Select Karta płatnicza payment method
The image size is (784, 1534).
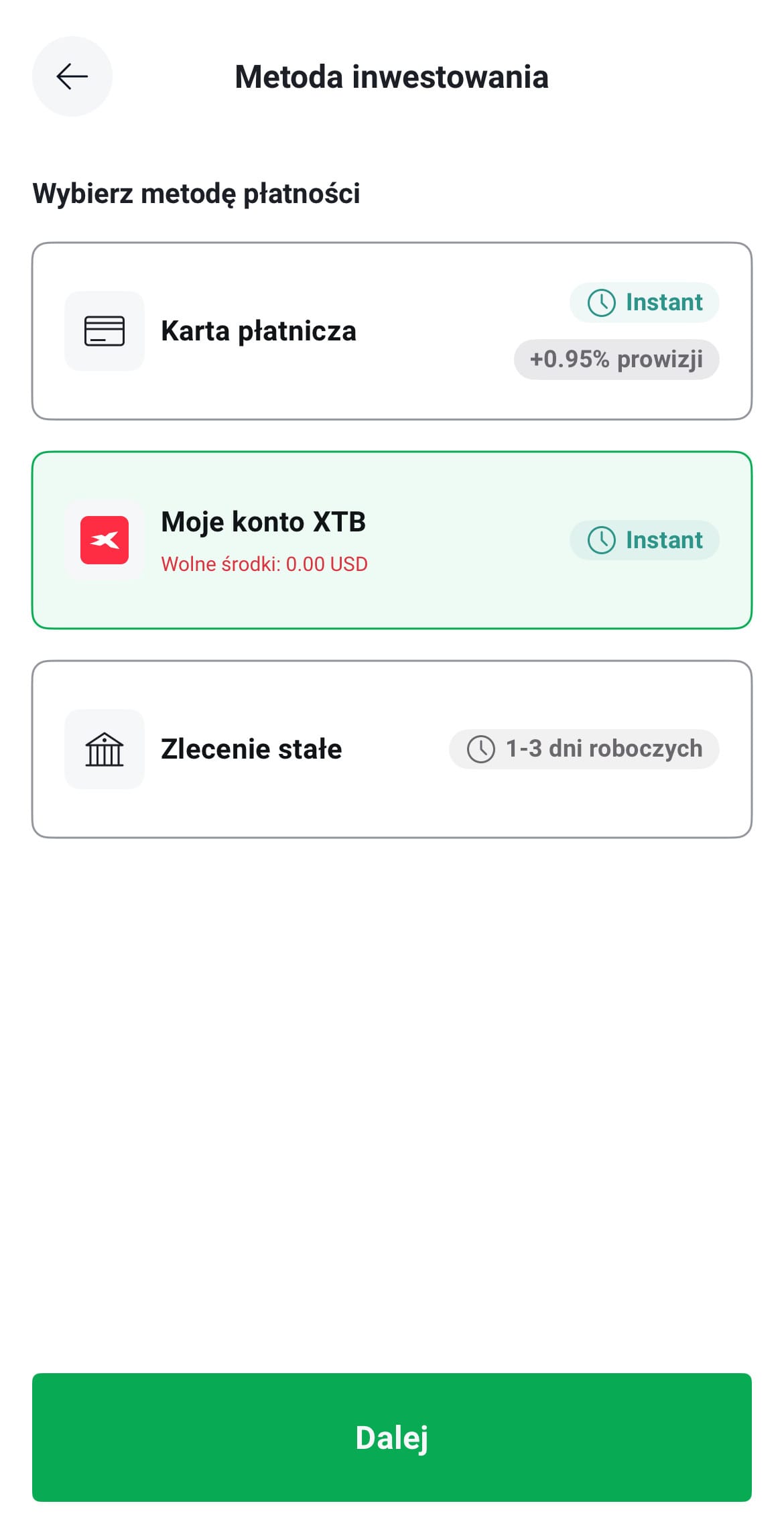pos(392,331)
